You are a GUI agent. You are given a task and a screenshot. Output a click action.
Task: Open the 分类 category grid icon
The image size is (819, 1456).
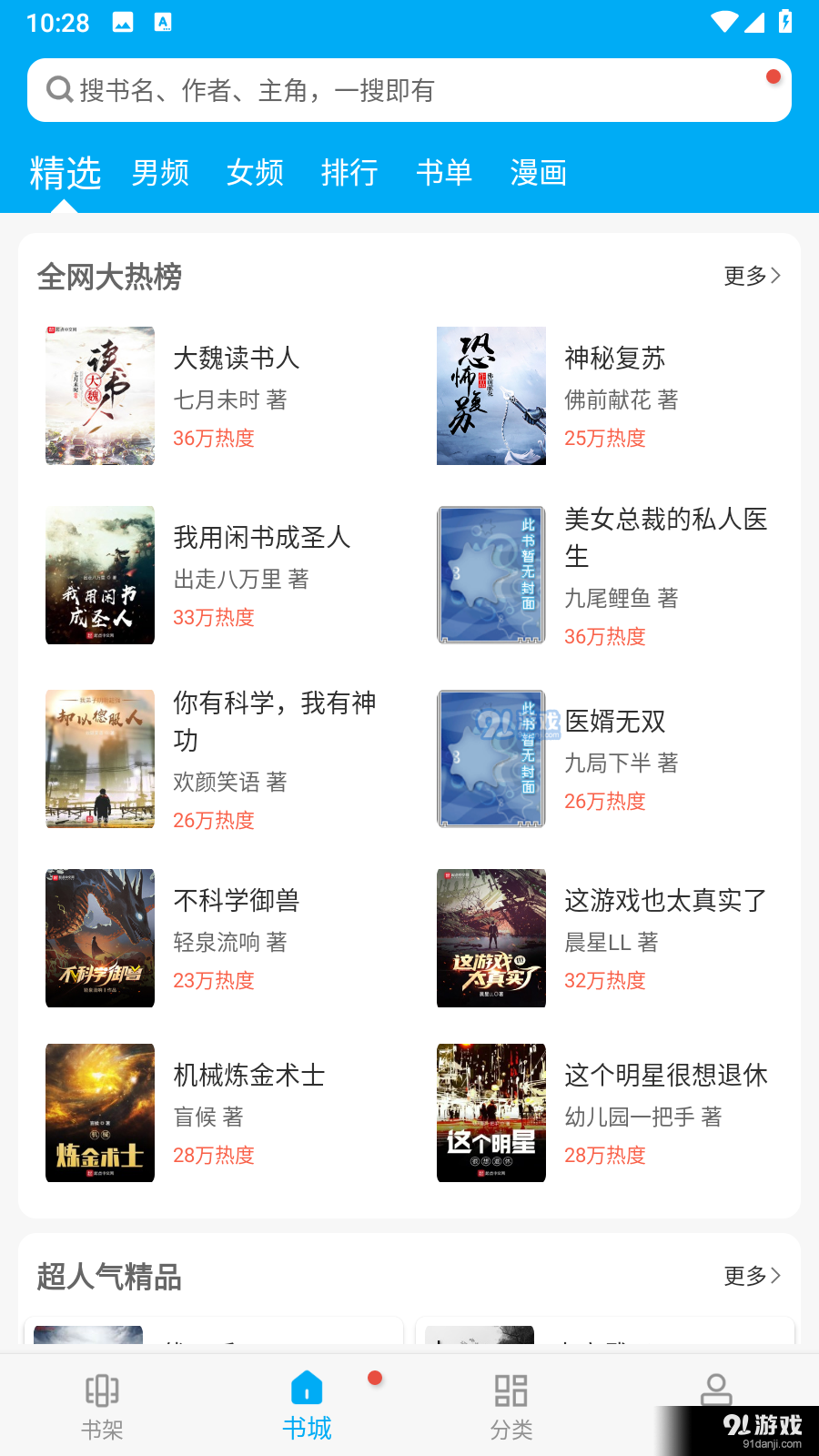[x=511, y=1390]
